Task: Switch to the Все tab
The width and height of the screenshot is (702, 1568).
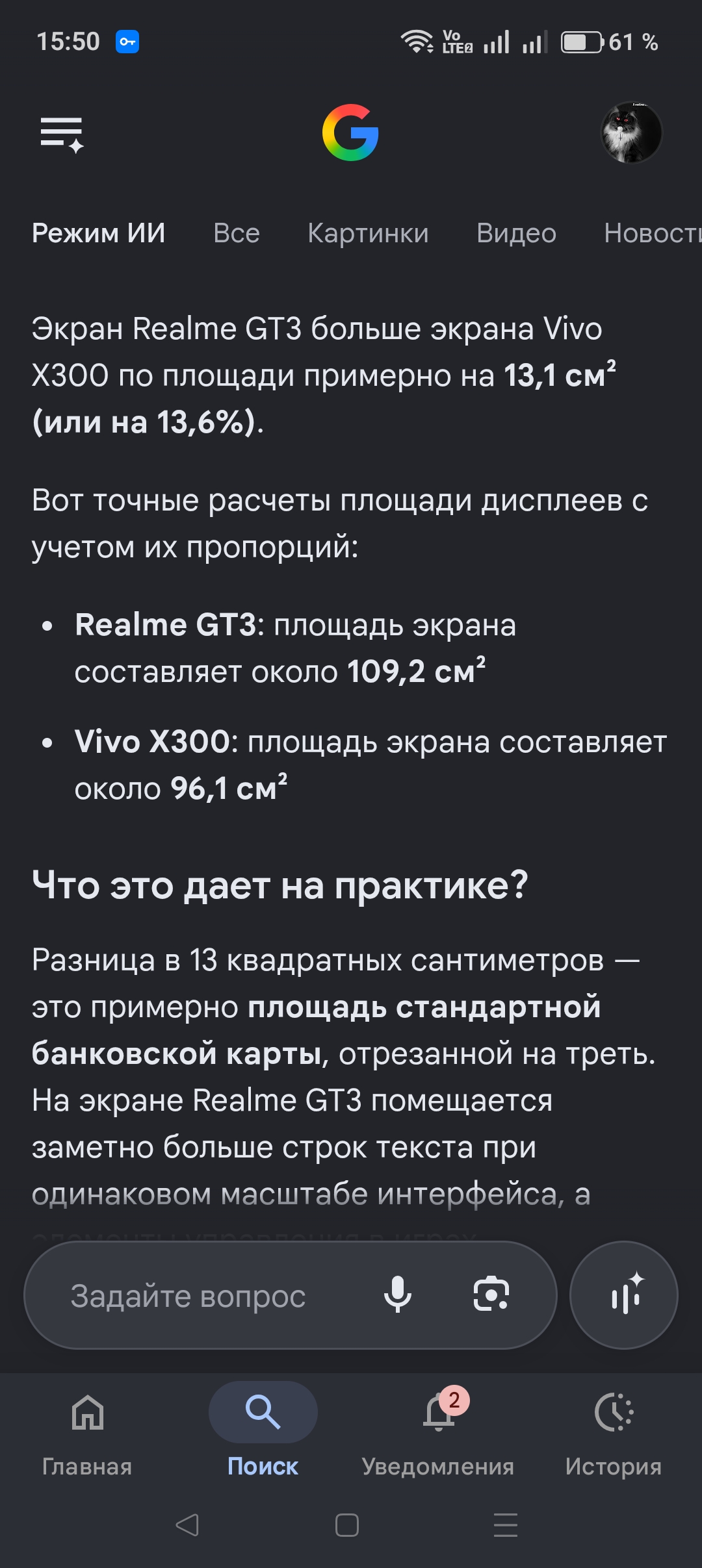Action: pyautogui.click(x=237, y=233)
